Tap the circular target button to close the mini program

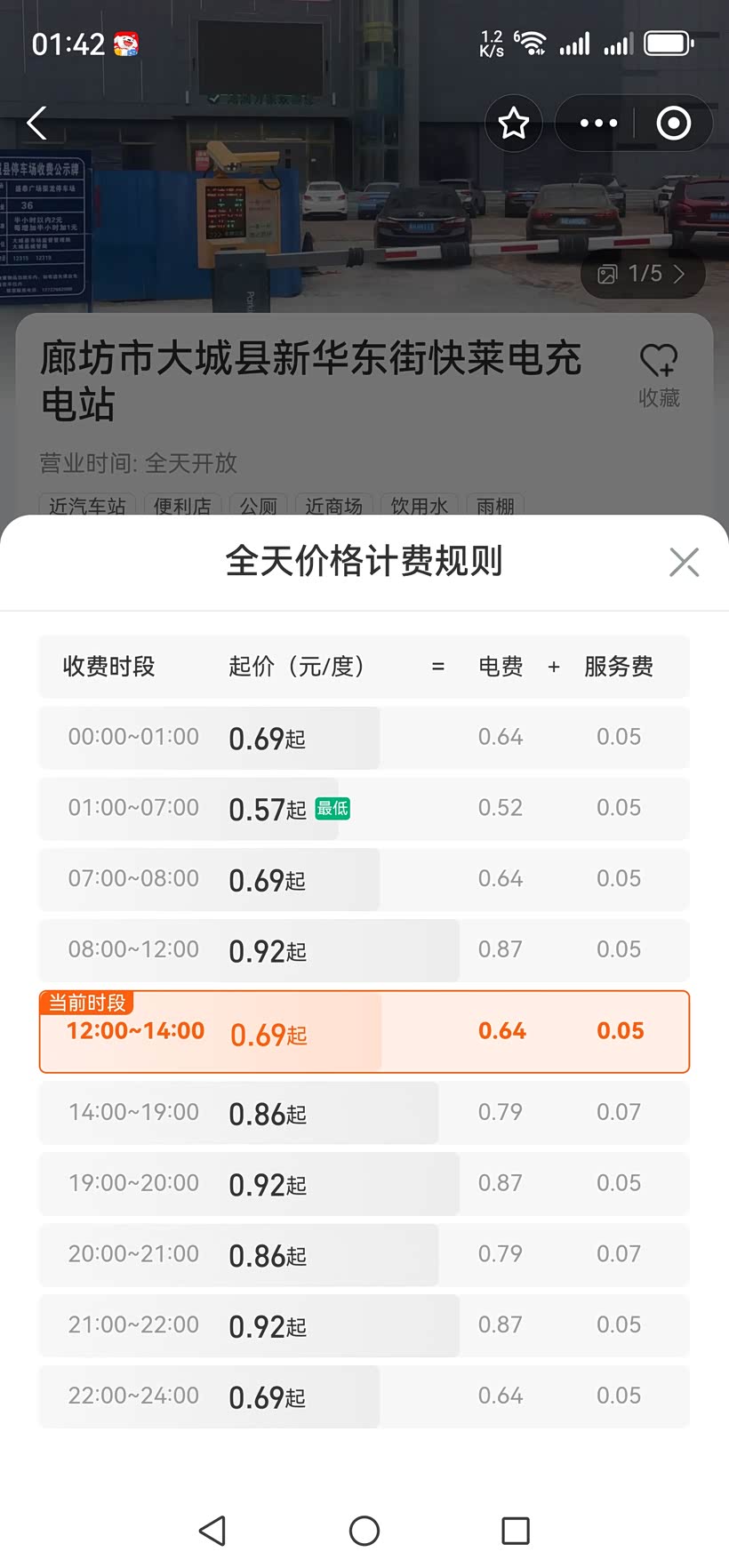click(x=673, y=123)
